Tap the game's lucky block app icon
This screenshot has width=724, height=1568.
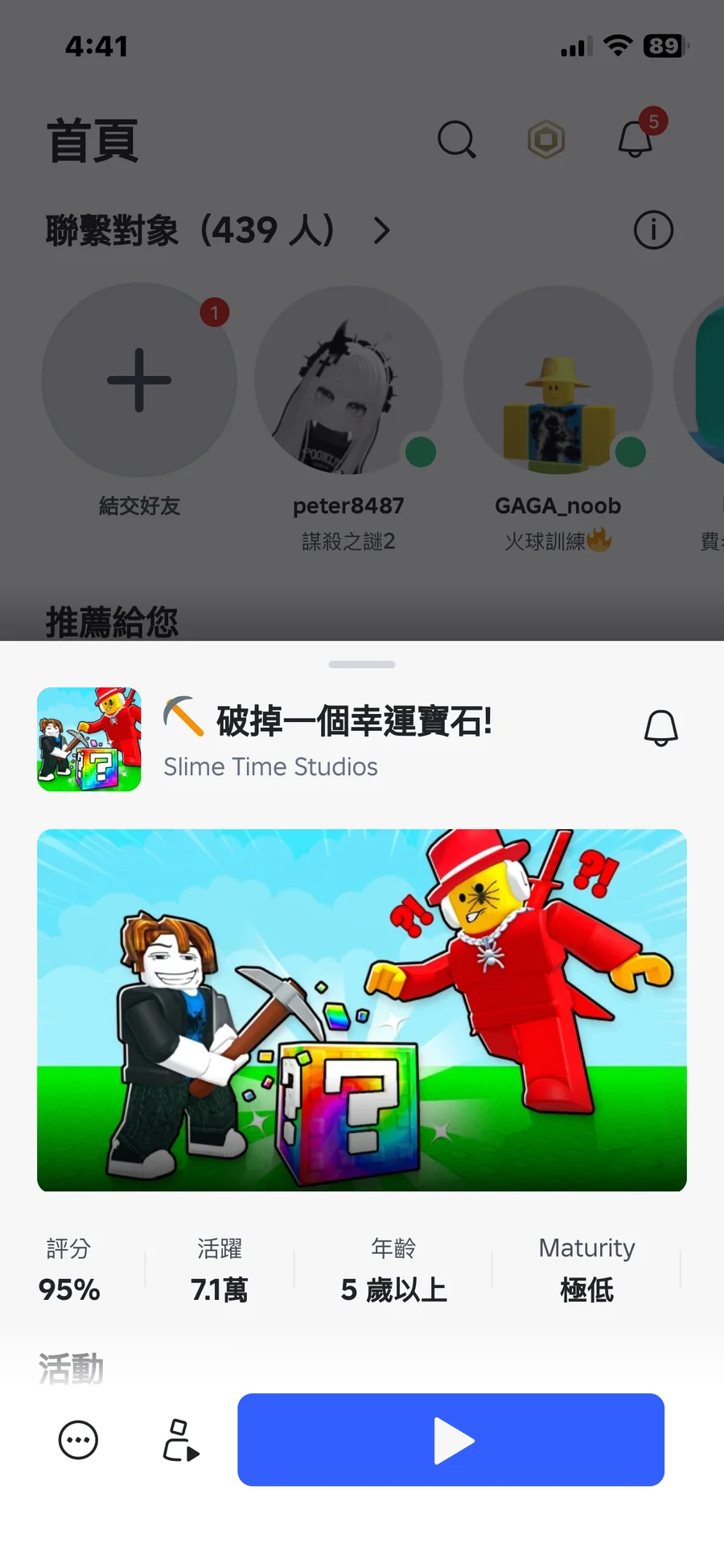pyautogui.click(x=88, y=739)
